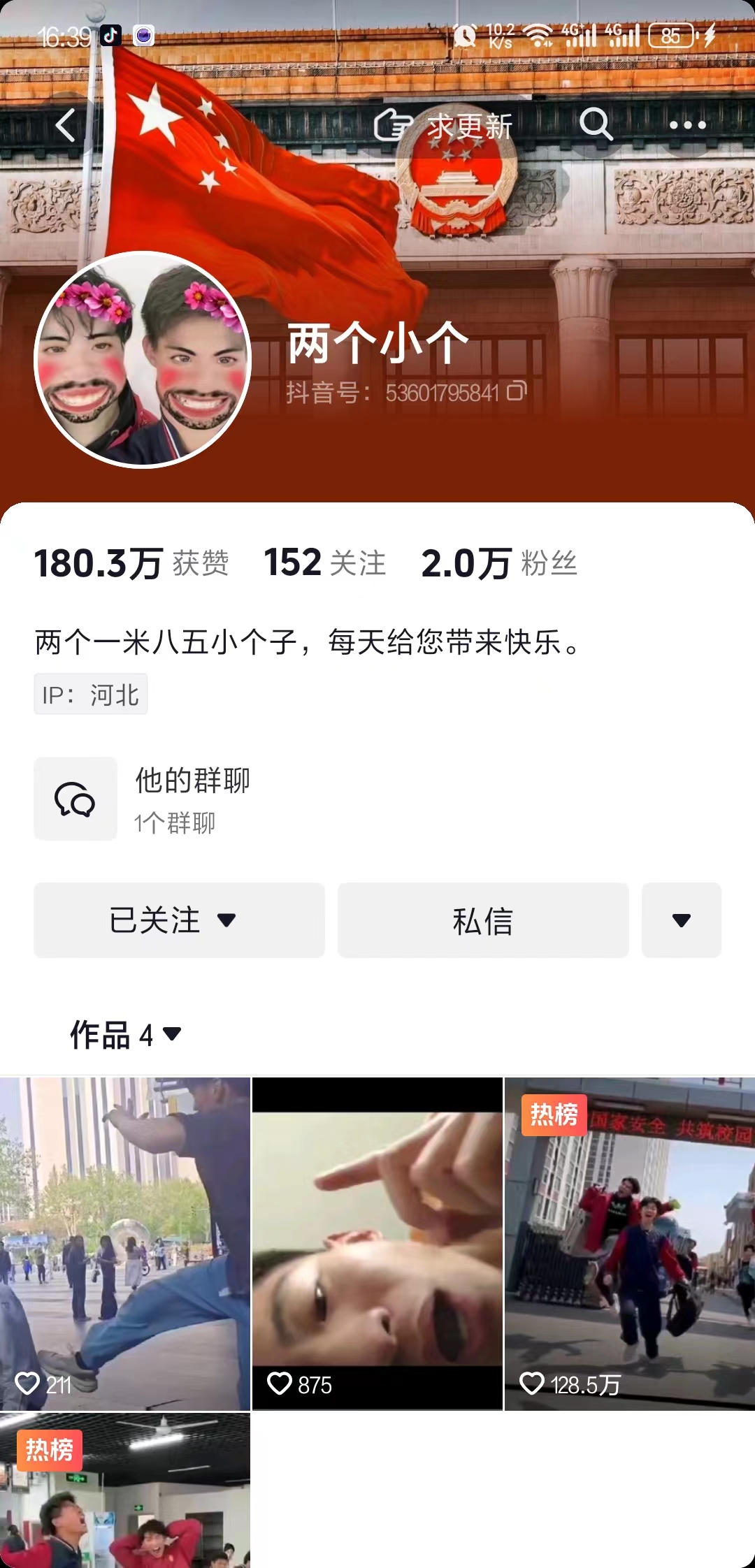
Task: Send a private message via 私信
Action: [483, 920]
